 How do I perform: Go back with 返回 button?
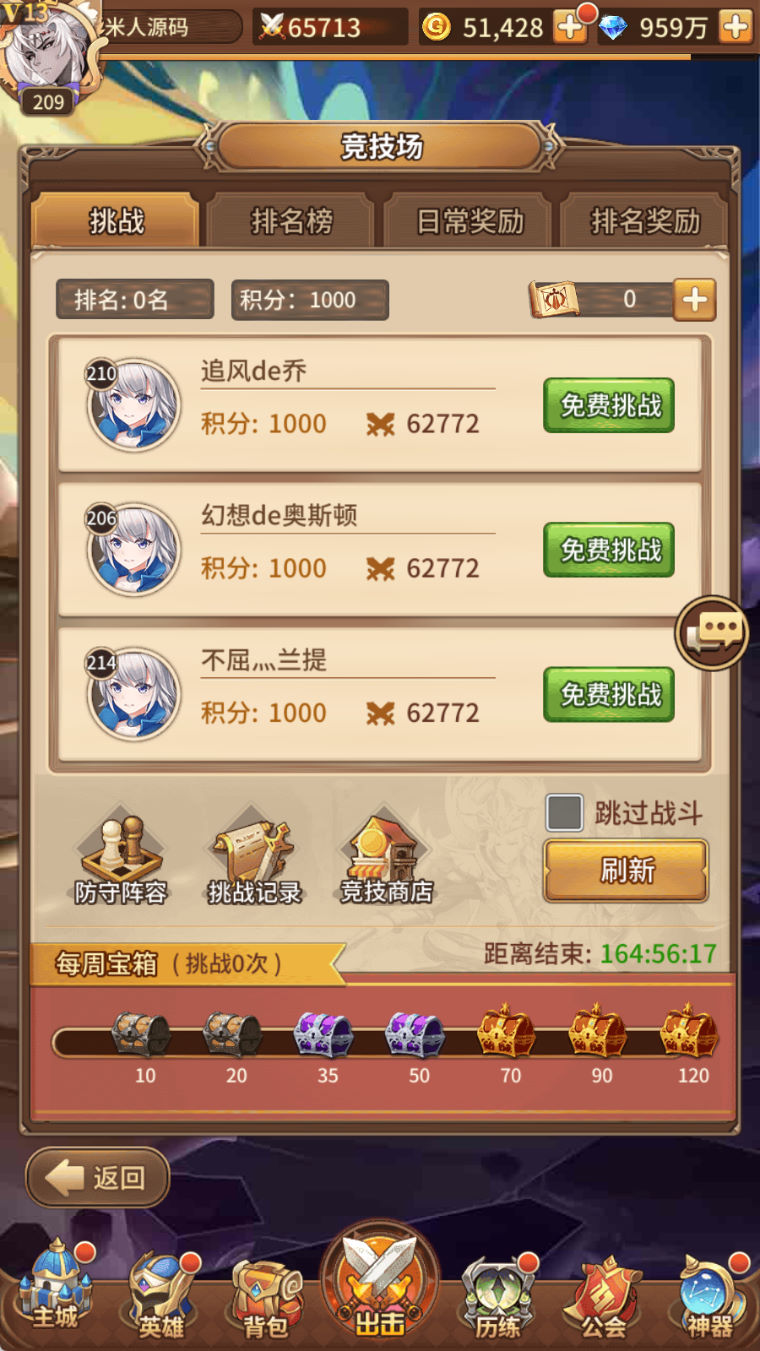98,1178
